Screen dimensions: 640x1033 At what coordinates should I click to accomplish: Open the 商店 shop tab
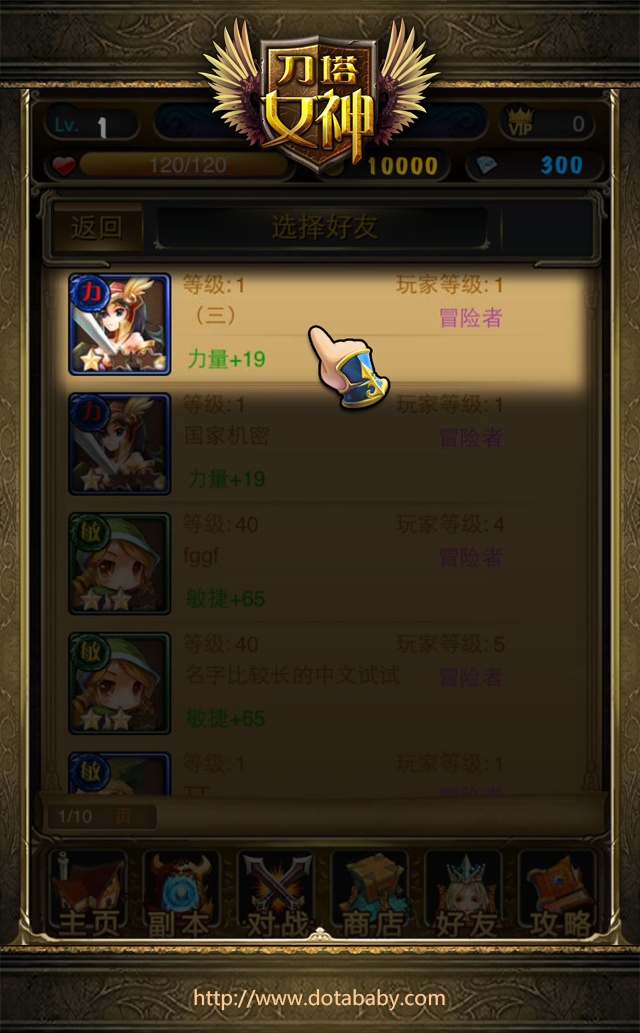coord(371,893)
